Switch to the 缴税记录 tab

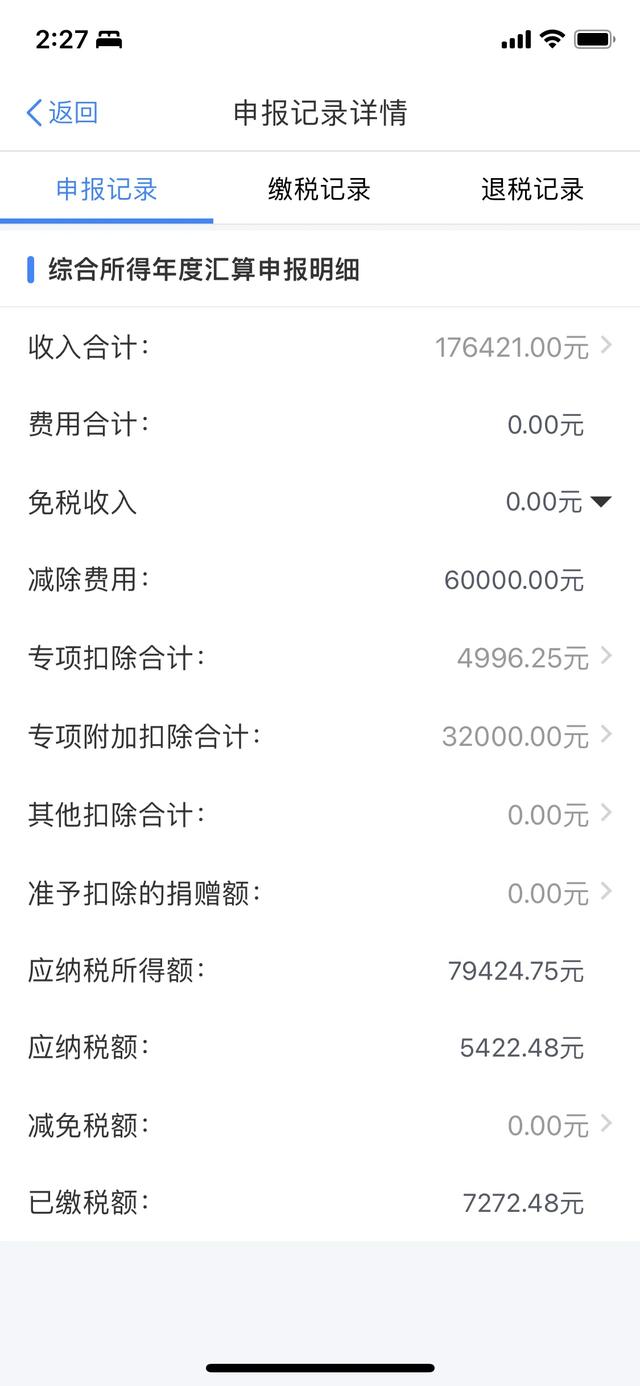(x=319, y=189)
